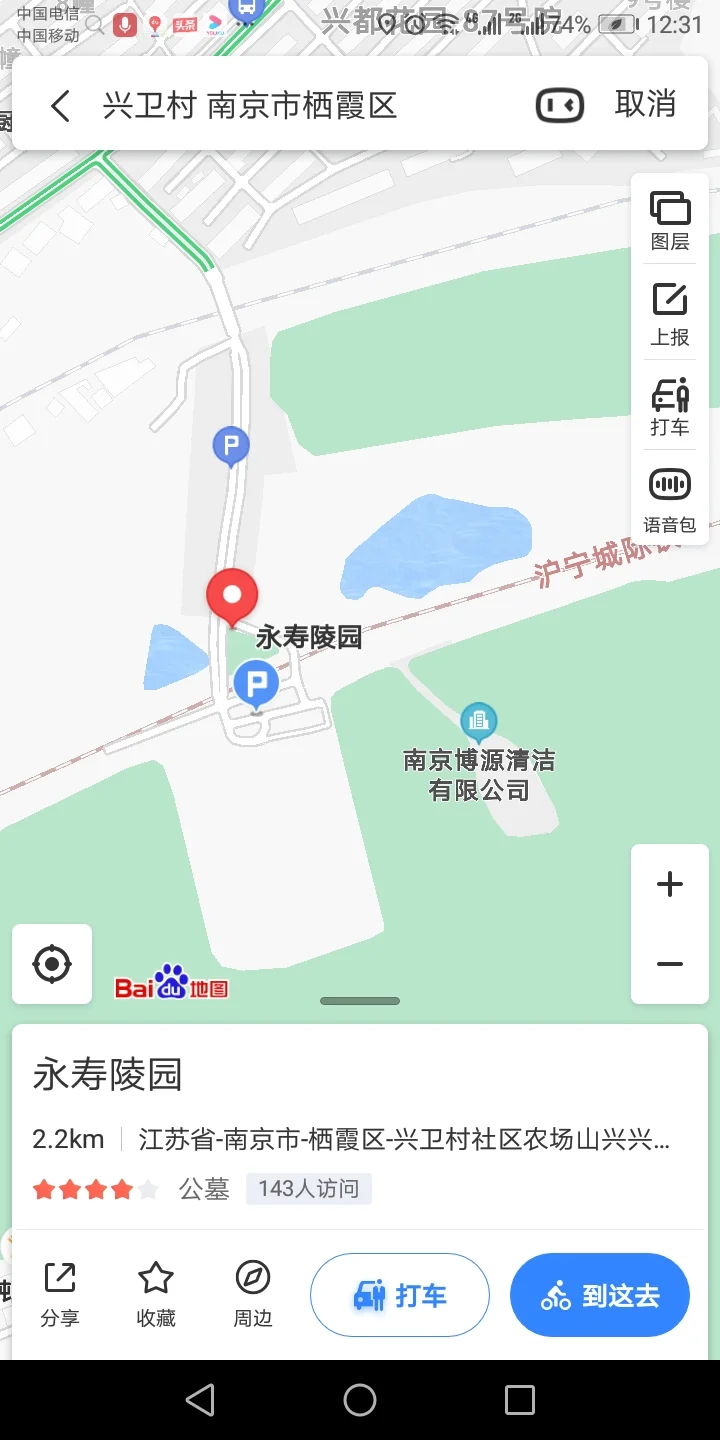Tap 取消 to cancel the search
Screen dimensions: 720x1440
(645, 104)
